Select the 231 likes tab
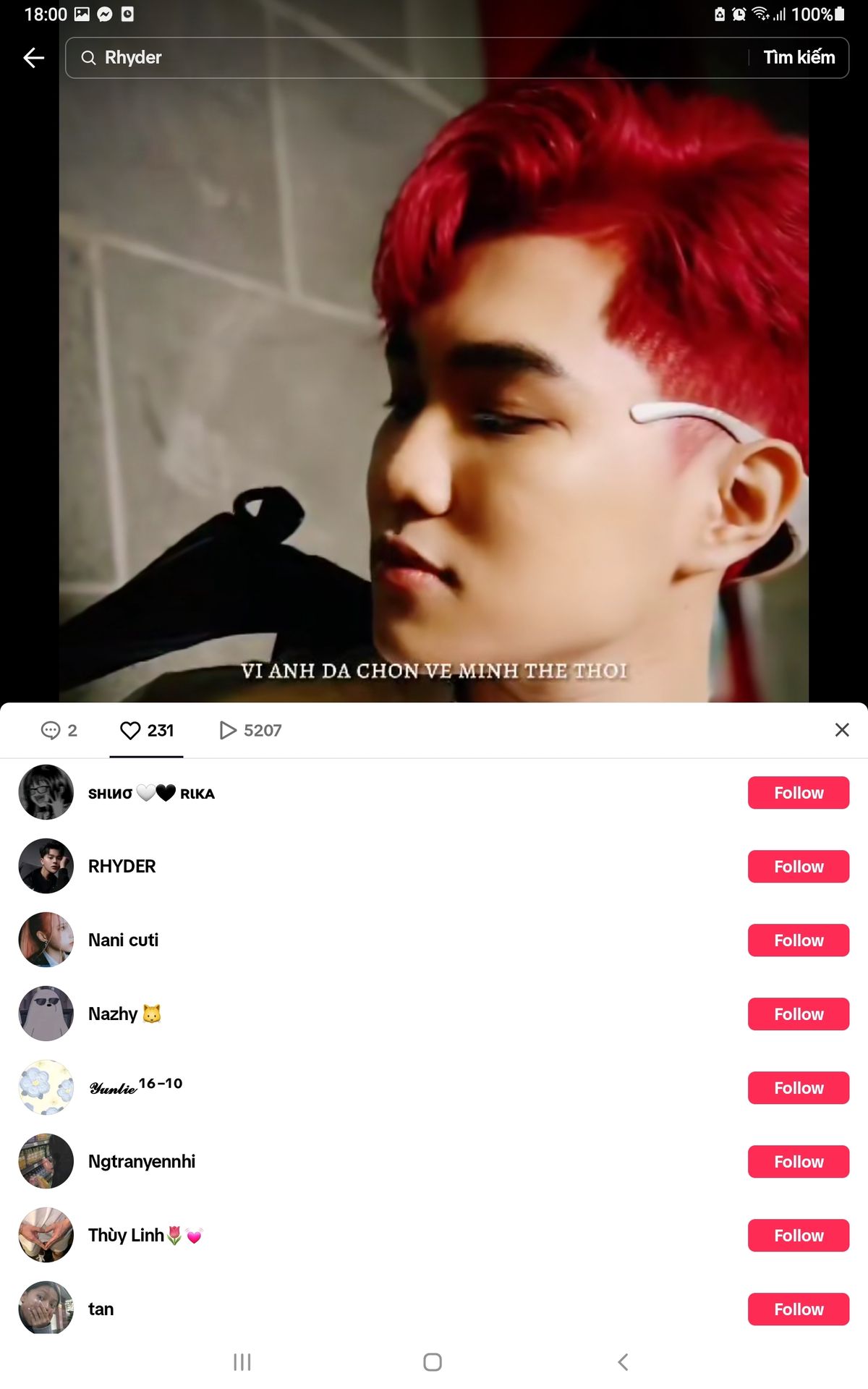The height and width of the screenshot is (1389, 868). pyautogui.click(x=146, y=731)
